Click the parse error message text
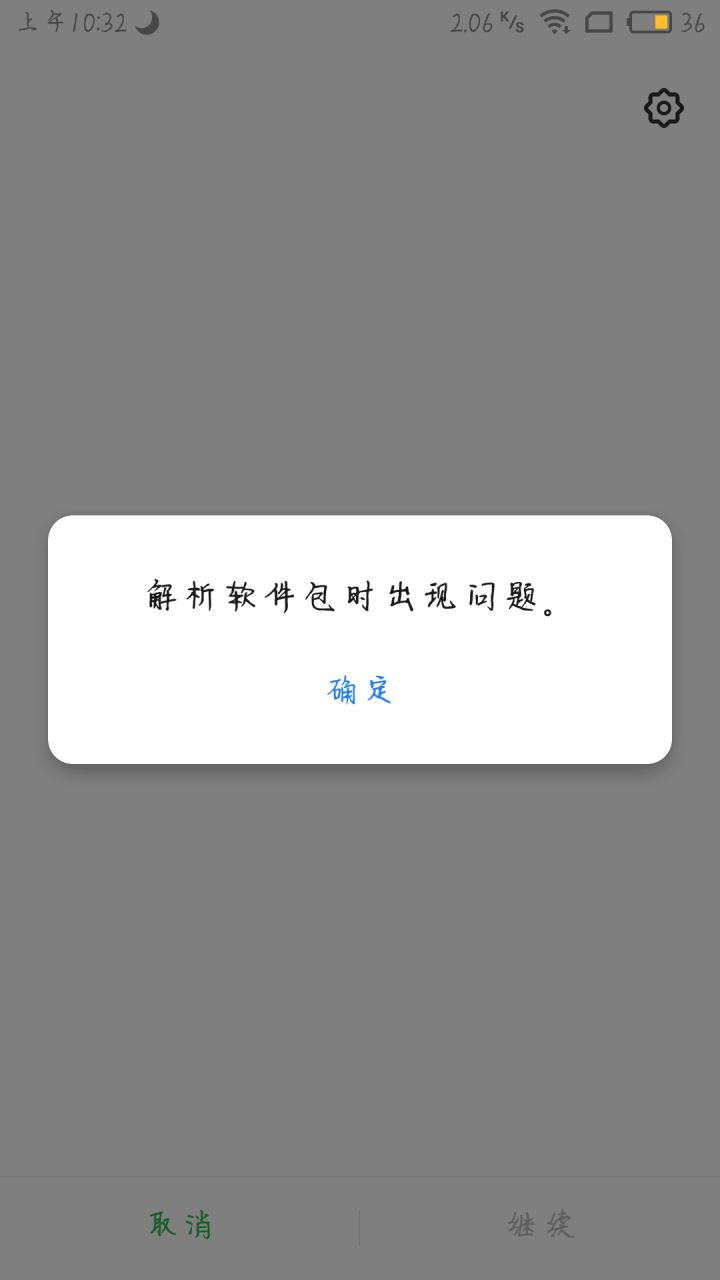Image resolution: width=720 pixels, height=1280 pixels. (x=352, y=593)
